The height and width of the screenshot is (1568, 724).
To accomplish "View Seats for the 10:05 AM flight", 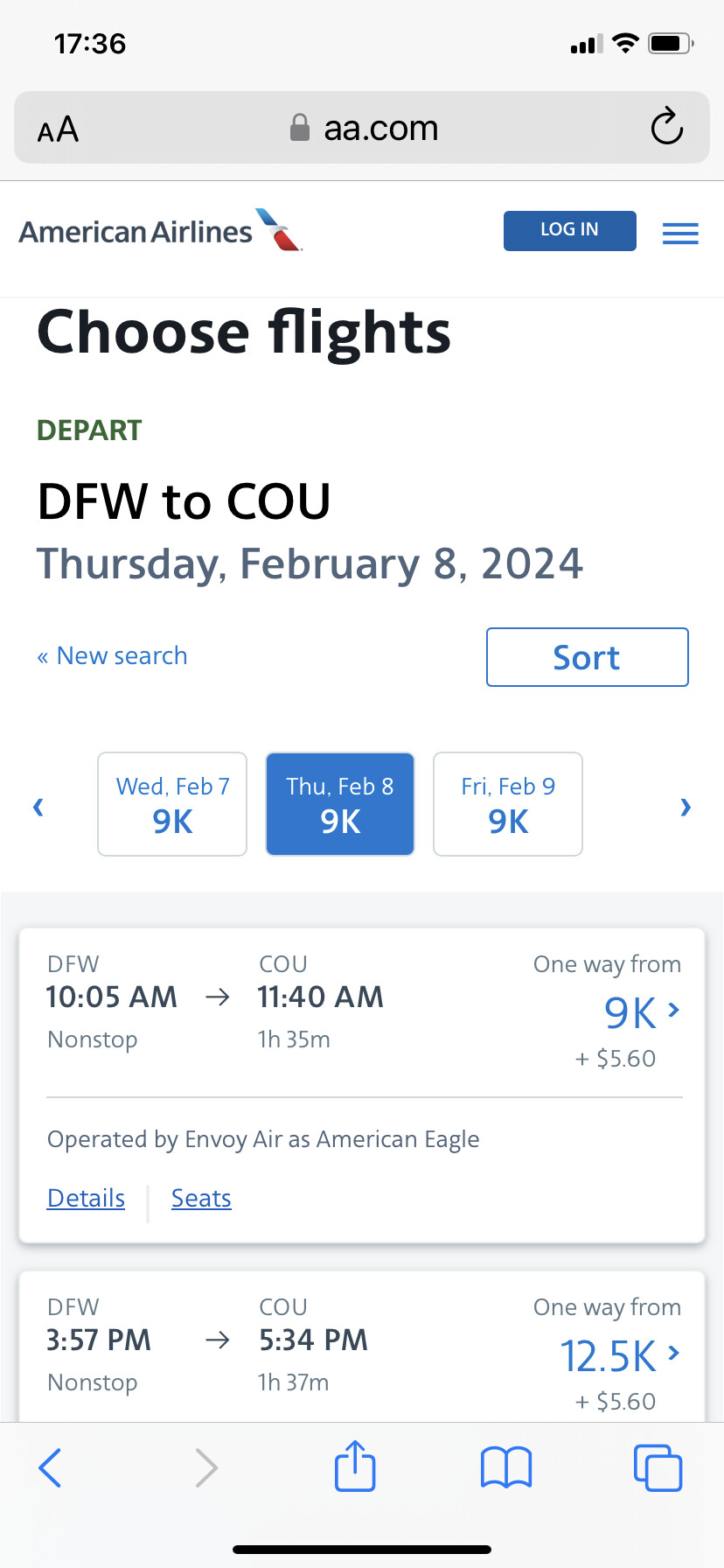I will [201, 1198].
